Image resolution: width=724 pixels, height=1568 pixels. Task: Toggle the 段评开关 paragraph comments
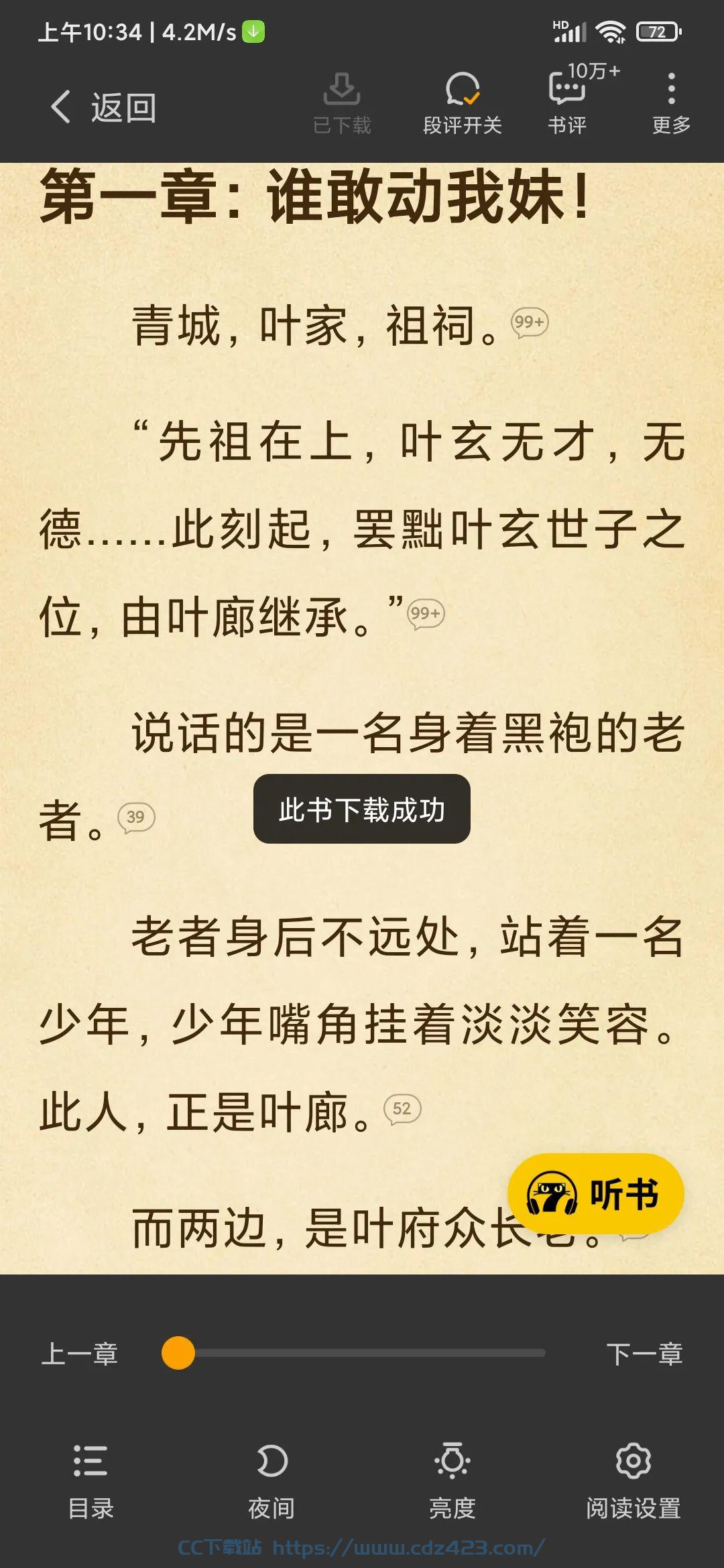[x=463, y=104]
